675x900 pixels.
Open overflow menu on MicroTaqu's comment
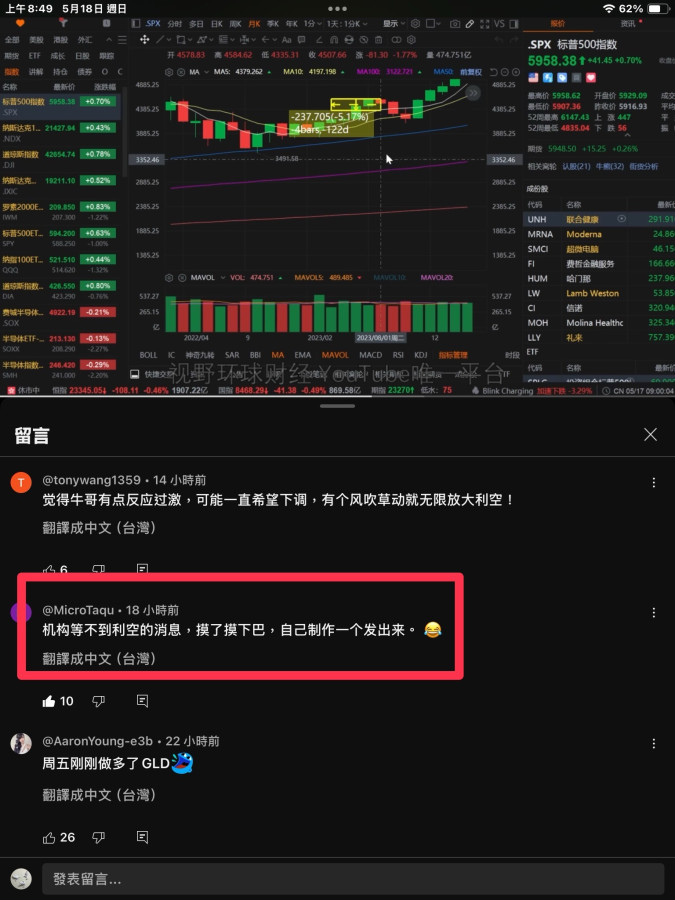pos(654,612)
